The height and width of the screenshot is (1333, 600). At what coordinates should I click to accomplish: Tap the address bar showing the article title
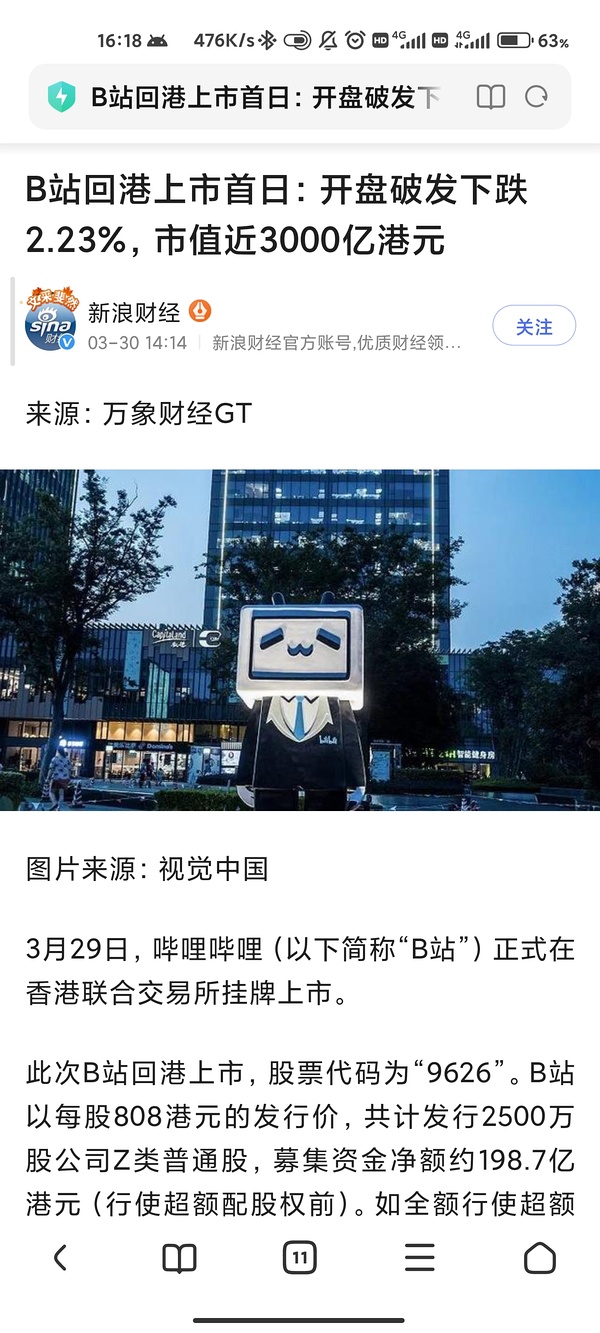(x=265, y=97)
